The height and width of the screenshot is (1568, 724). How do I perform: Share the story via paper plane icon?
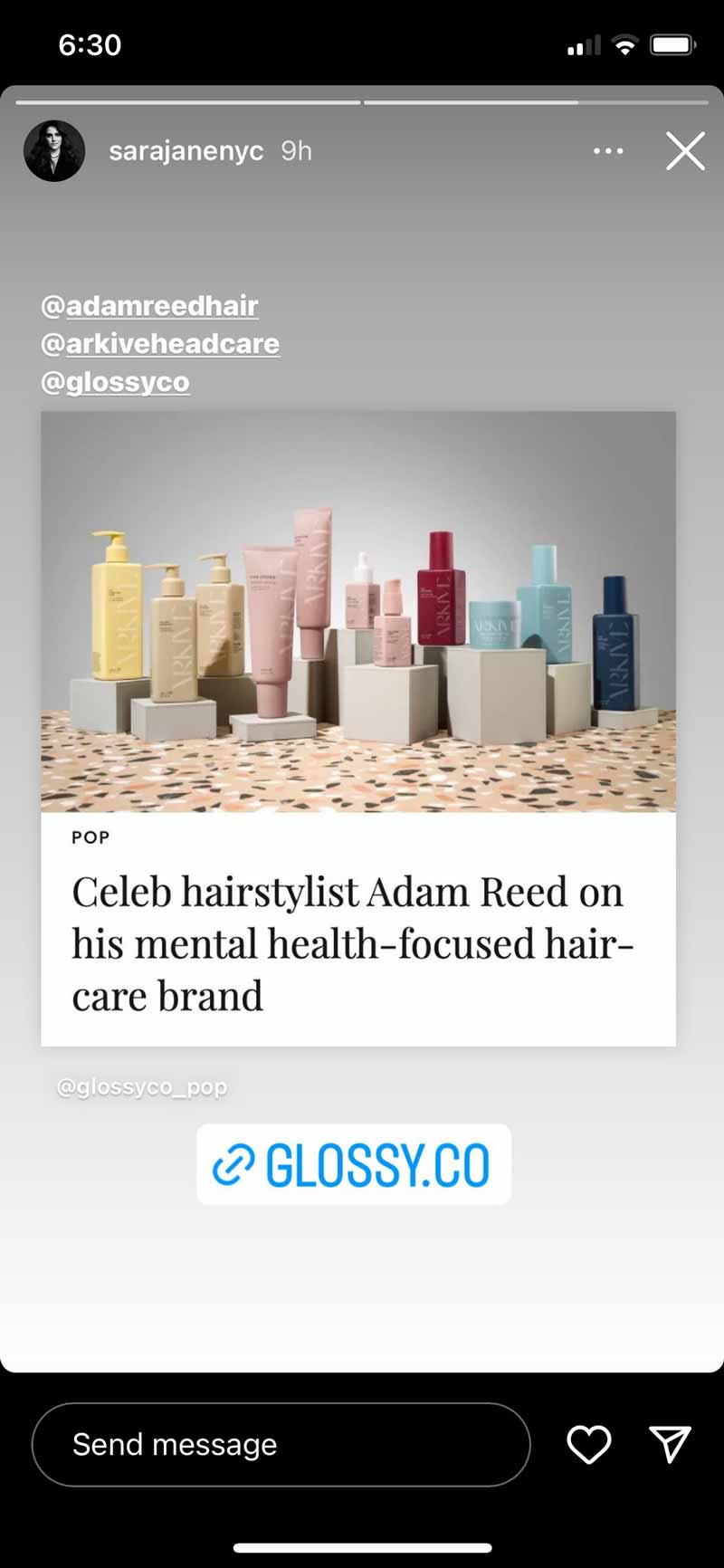[x=671, y=1444]
